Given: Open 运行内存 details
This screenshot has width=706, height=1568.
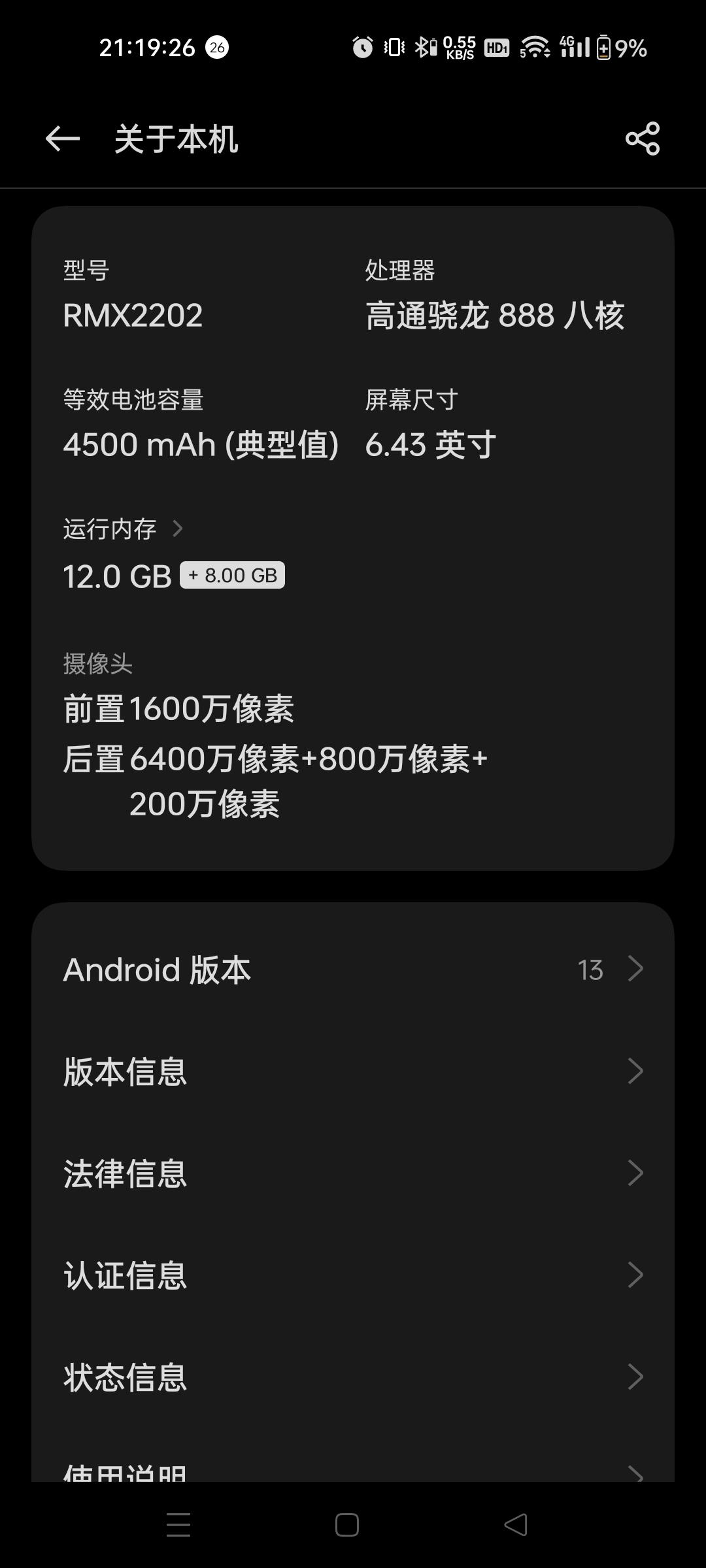Looking at the screenshot, I should click(123, 529).
